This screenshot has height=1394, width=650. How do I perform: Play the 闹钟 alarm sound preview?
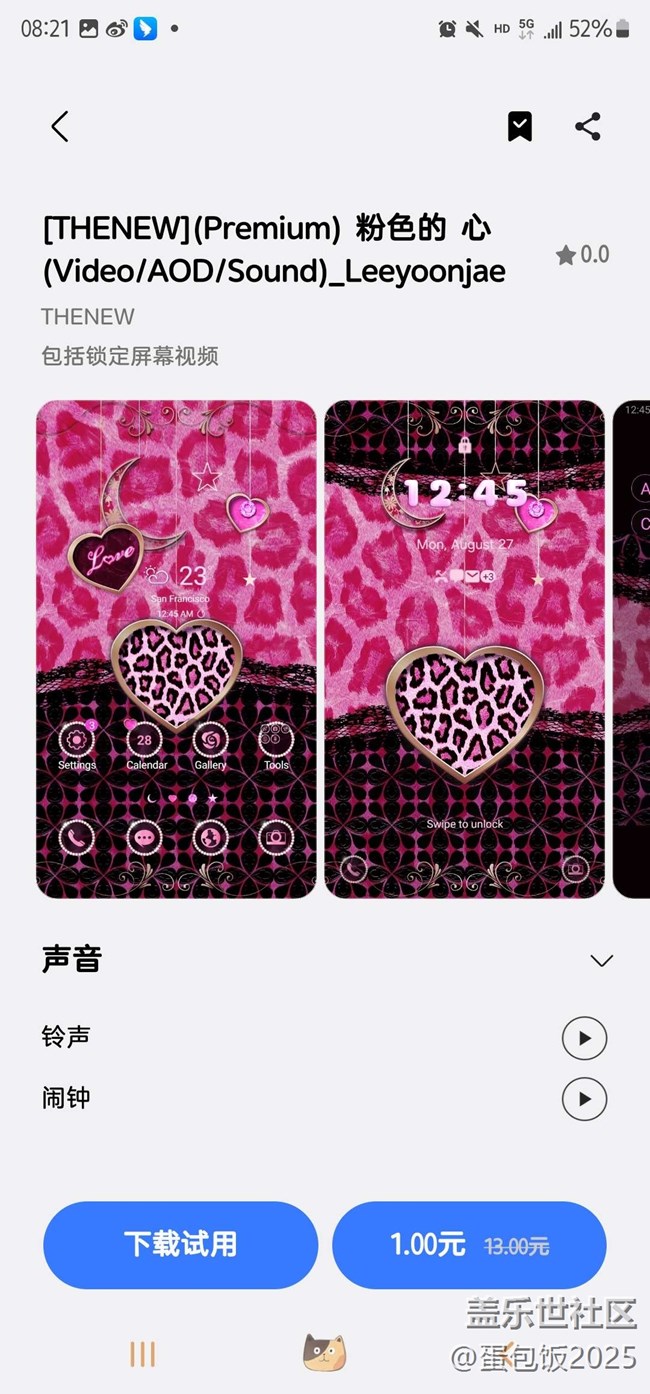(x=584, y=1099)
